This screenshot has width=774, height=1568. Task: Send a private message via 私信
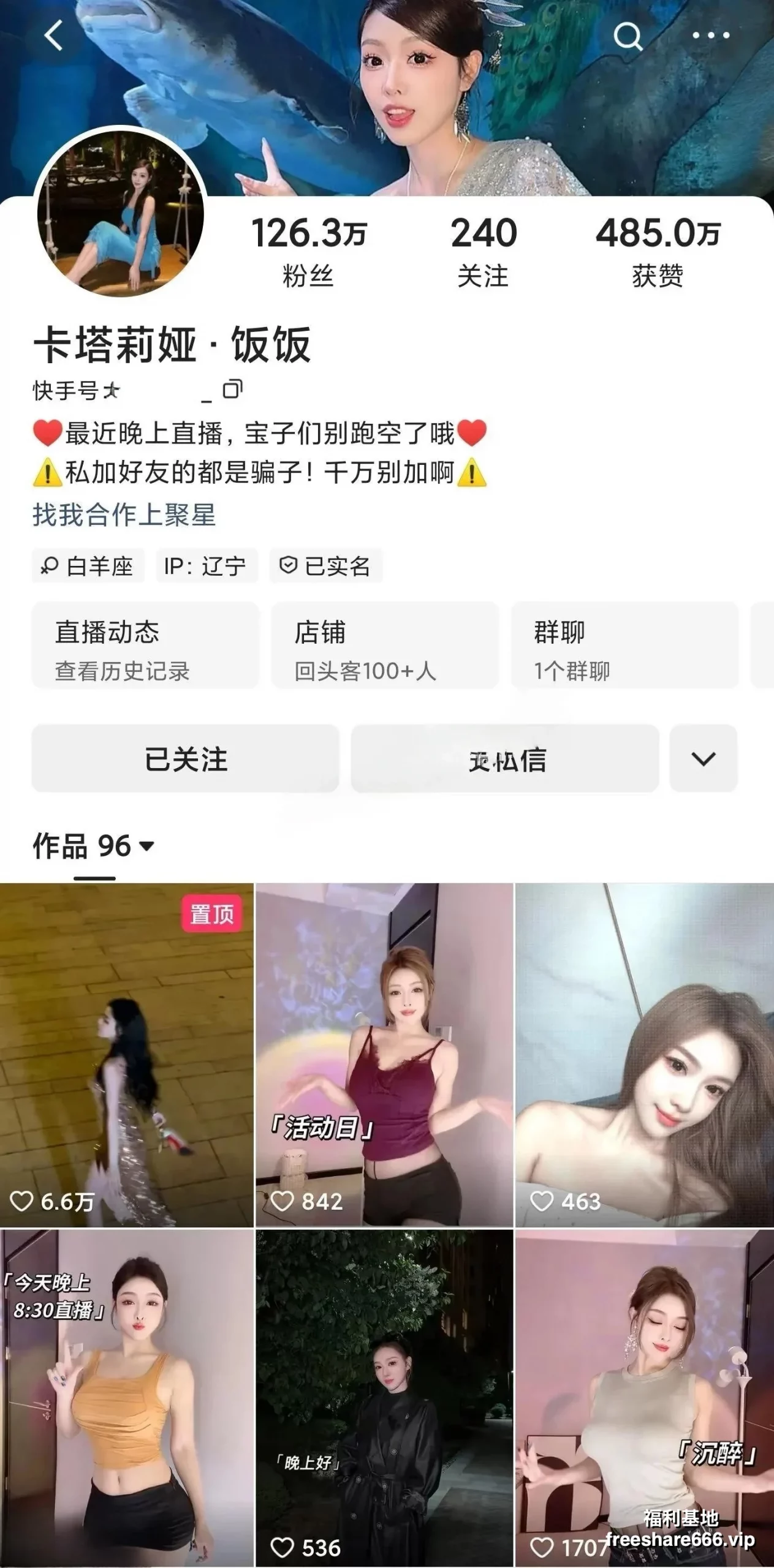pyautogui.click(x=505, y=759)
